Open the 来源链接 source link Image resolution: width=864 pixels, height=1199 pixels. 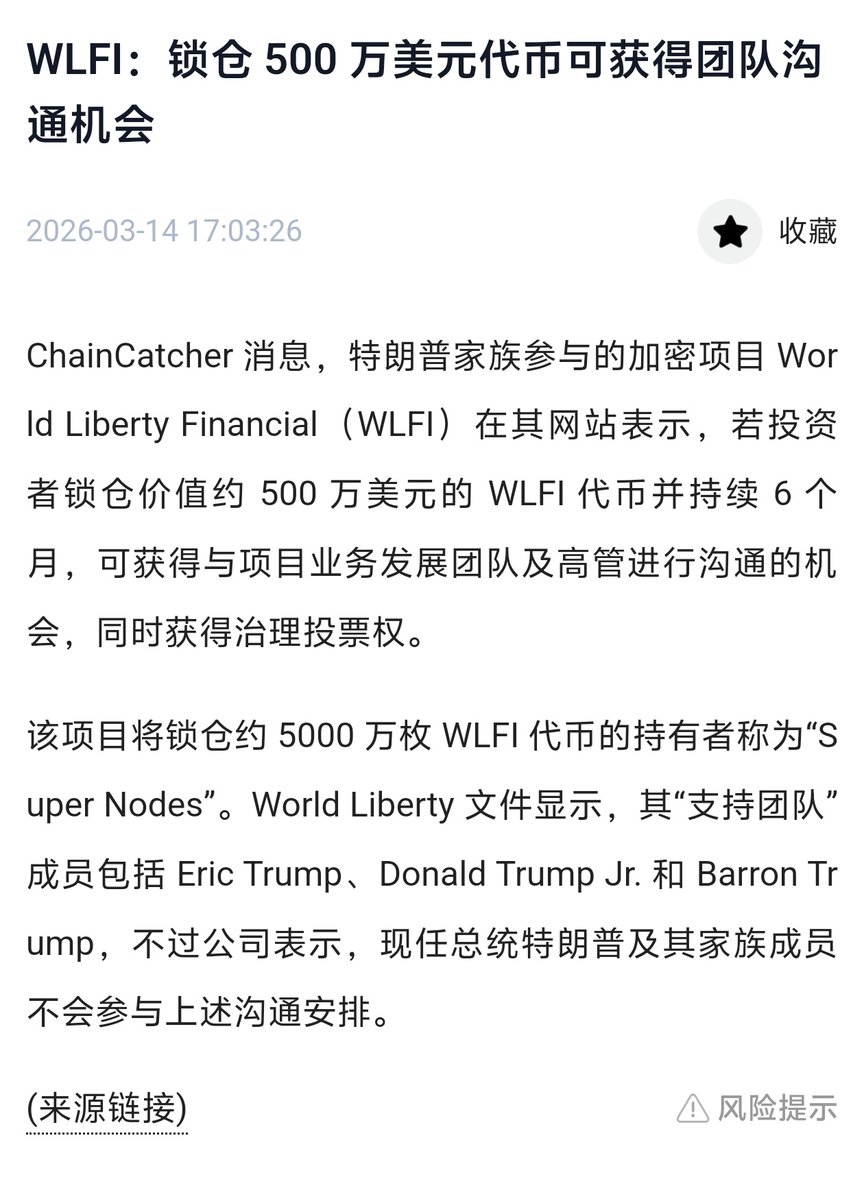107,1108
